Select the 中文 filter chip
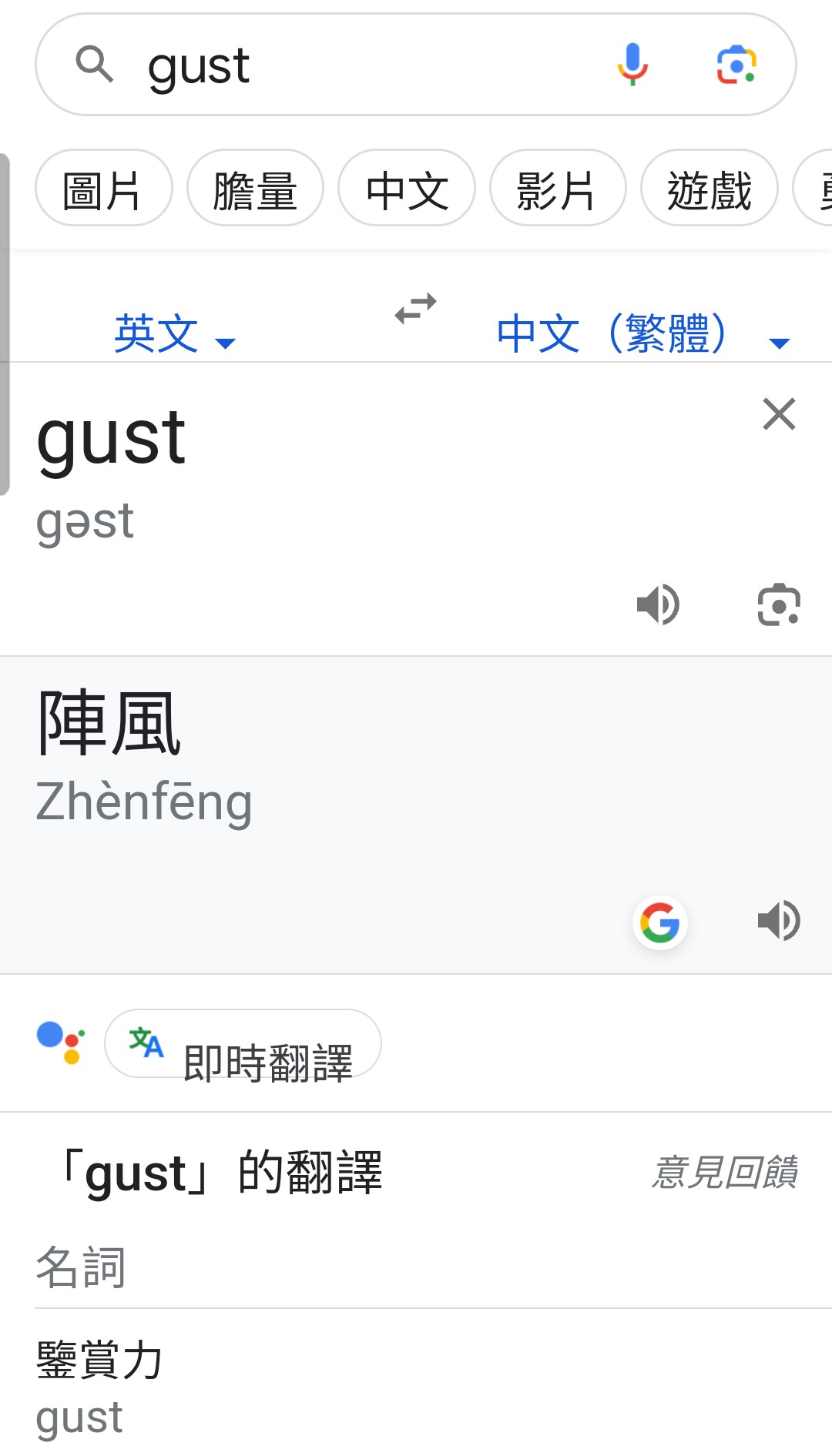 [407, 189]
